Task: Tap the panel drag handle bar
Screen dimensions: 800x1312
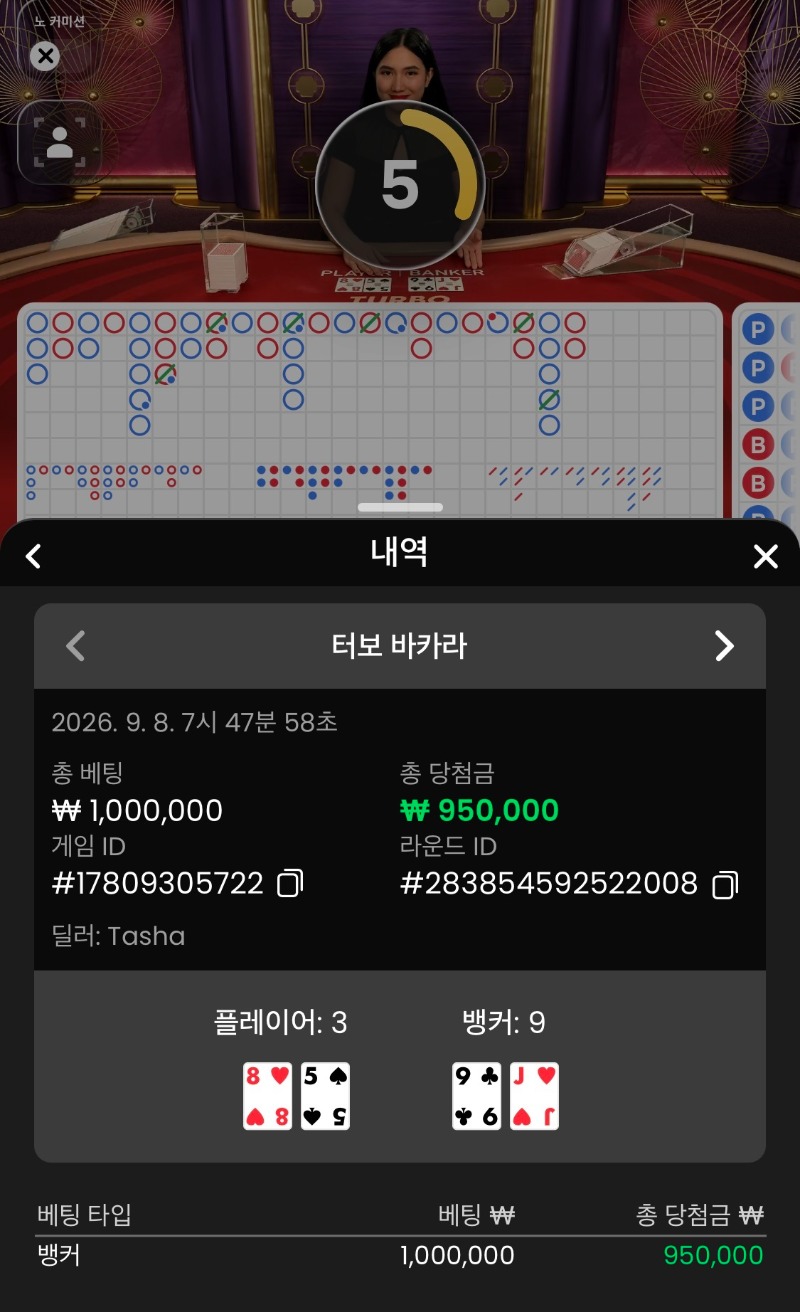Action: pos(400,507)
